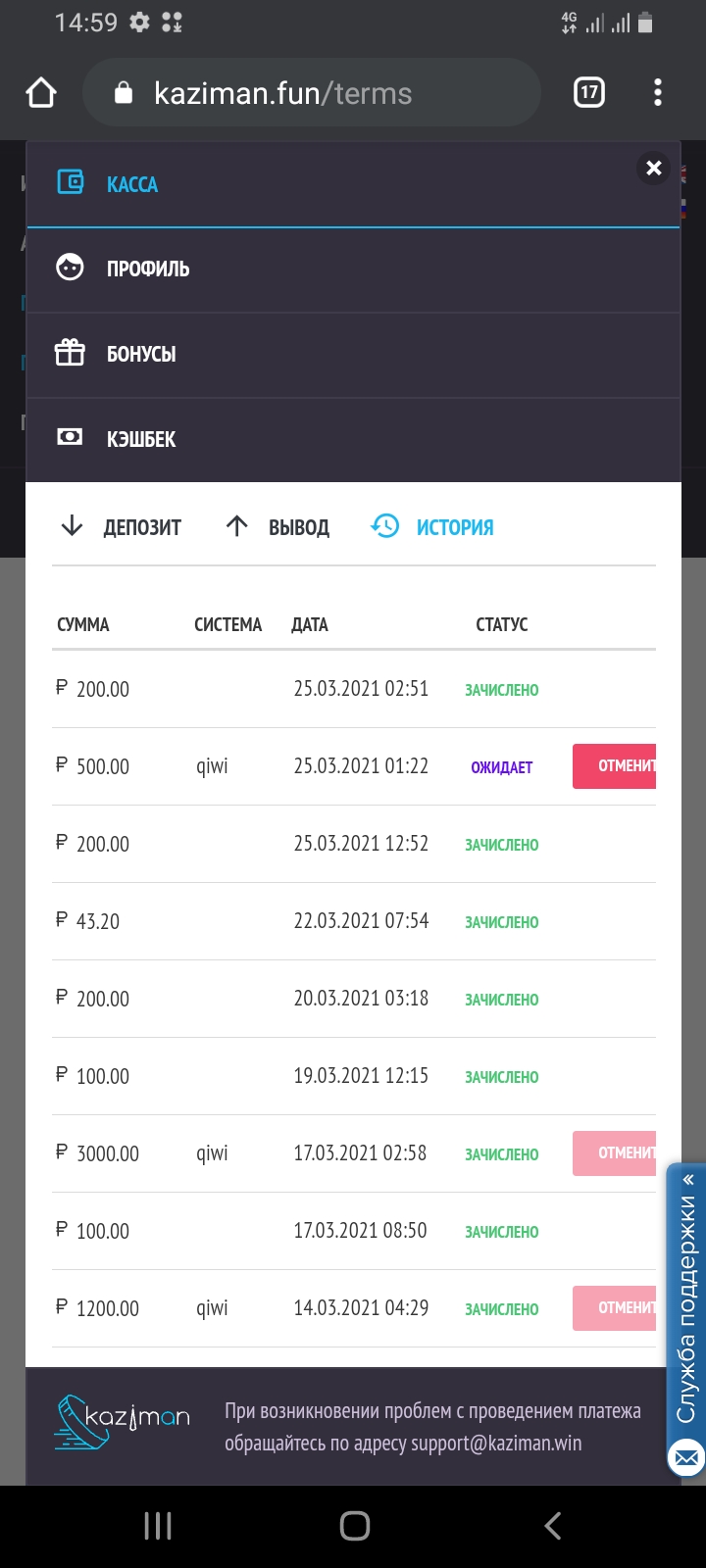Open the Профиль menu item

click(353, 269)
